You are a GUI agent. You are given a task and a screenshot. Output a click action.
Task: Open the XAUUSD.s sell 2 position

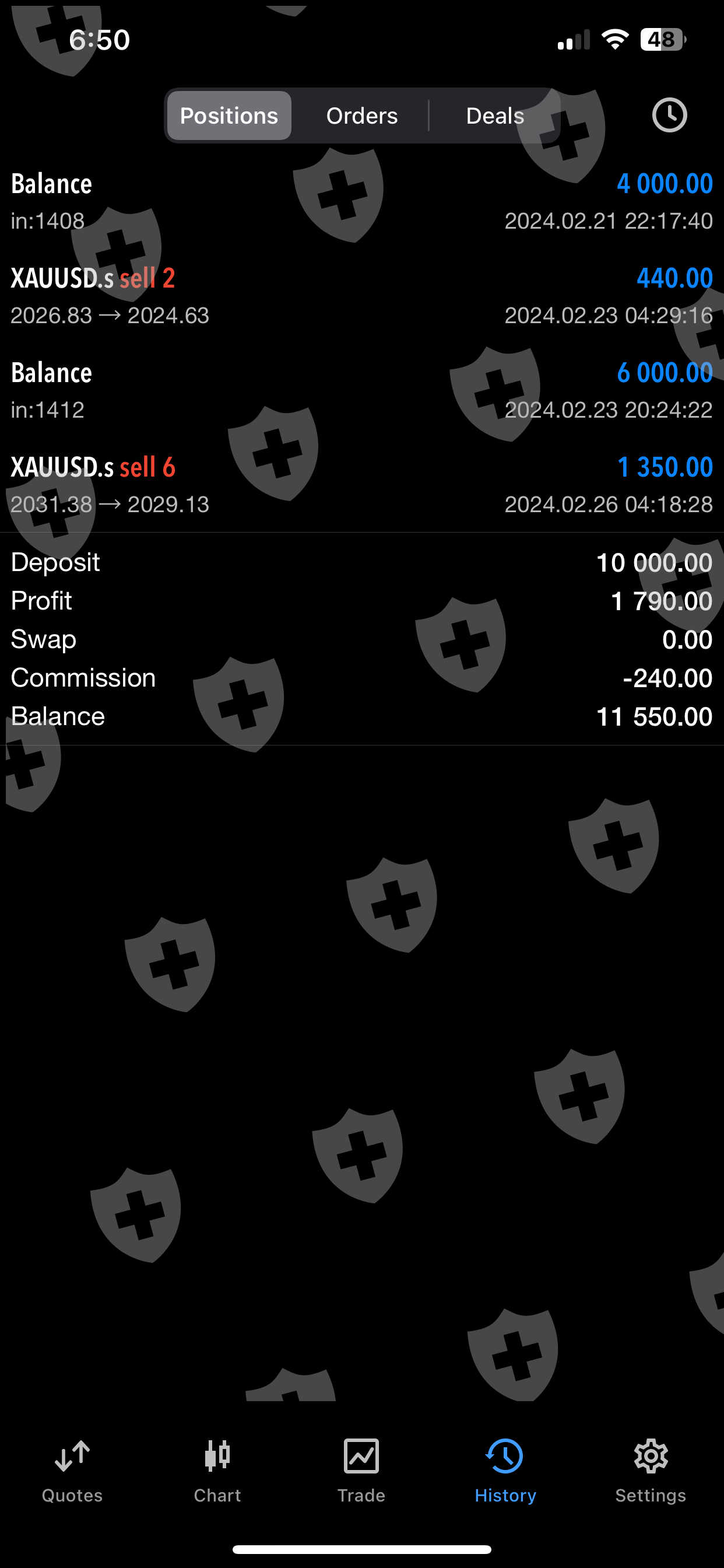click(362, 296)
